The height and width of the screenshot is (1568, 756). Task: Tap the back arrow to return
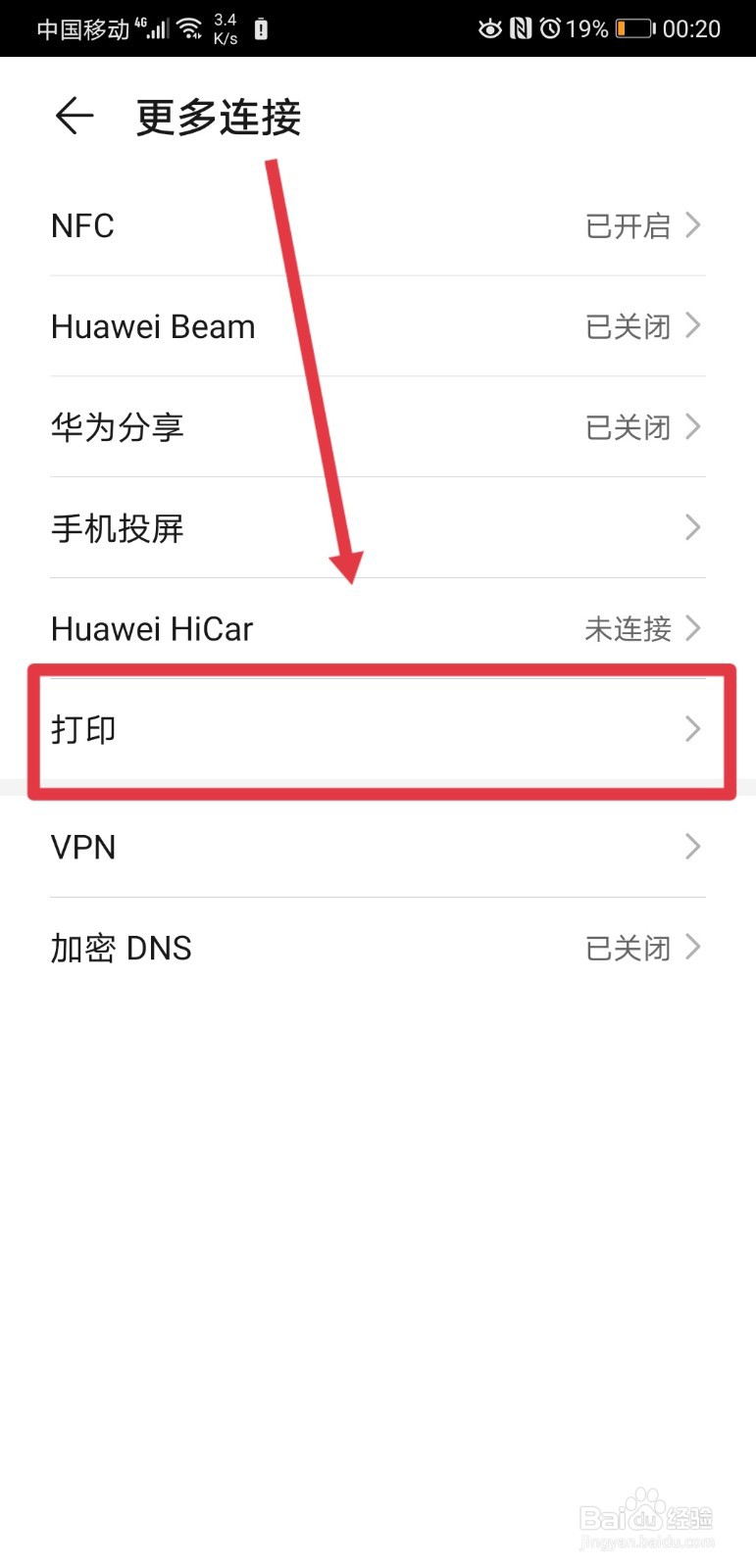[x=74, y=116]
